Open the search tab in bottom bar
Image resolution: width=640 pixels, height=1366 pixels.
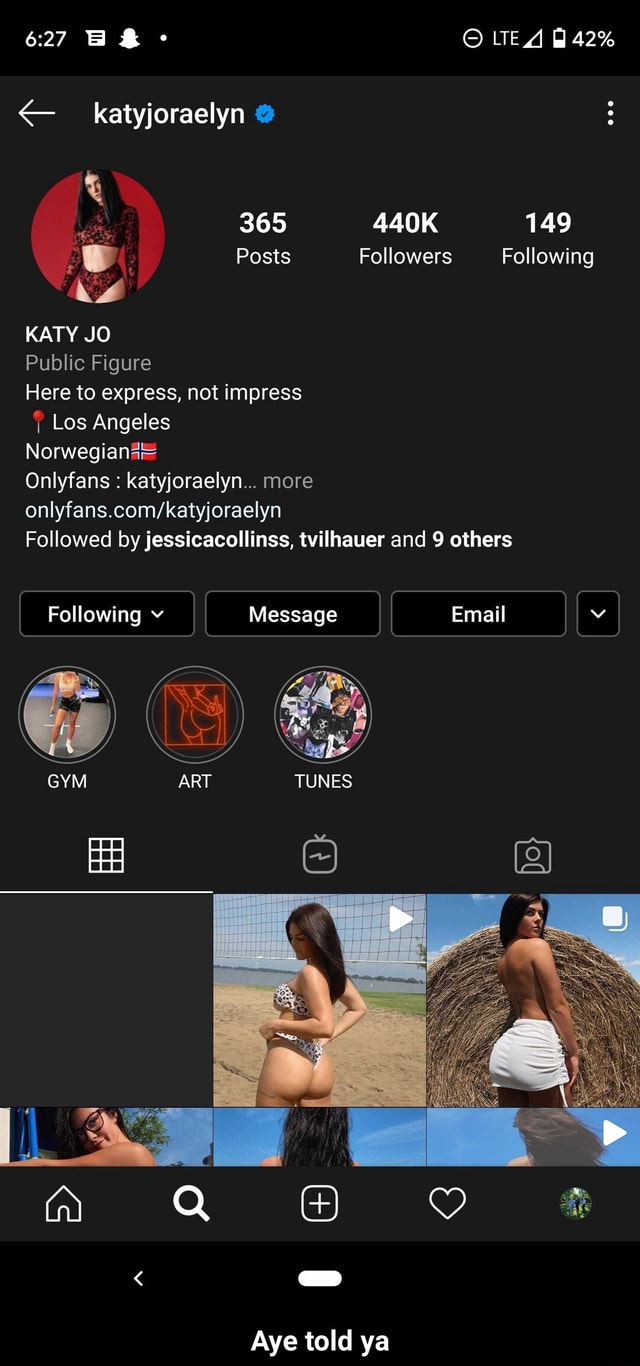click(x=191, y=1203)
